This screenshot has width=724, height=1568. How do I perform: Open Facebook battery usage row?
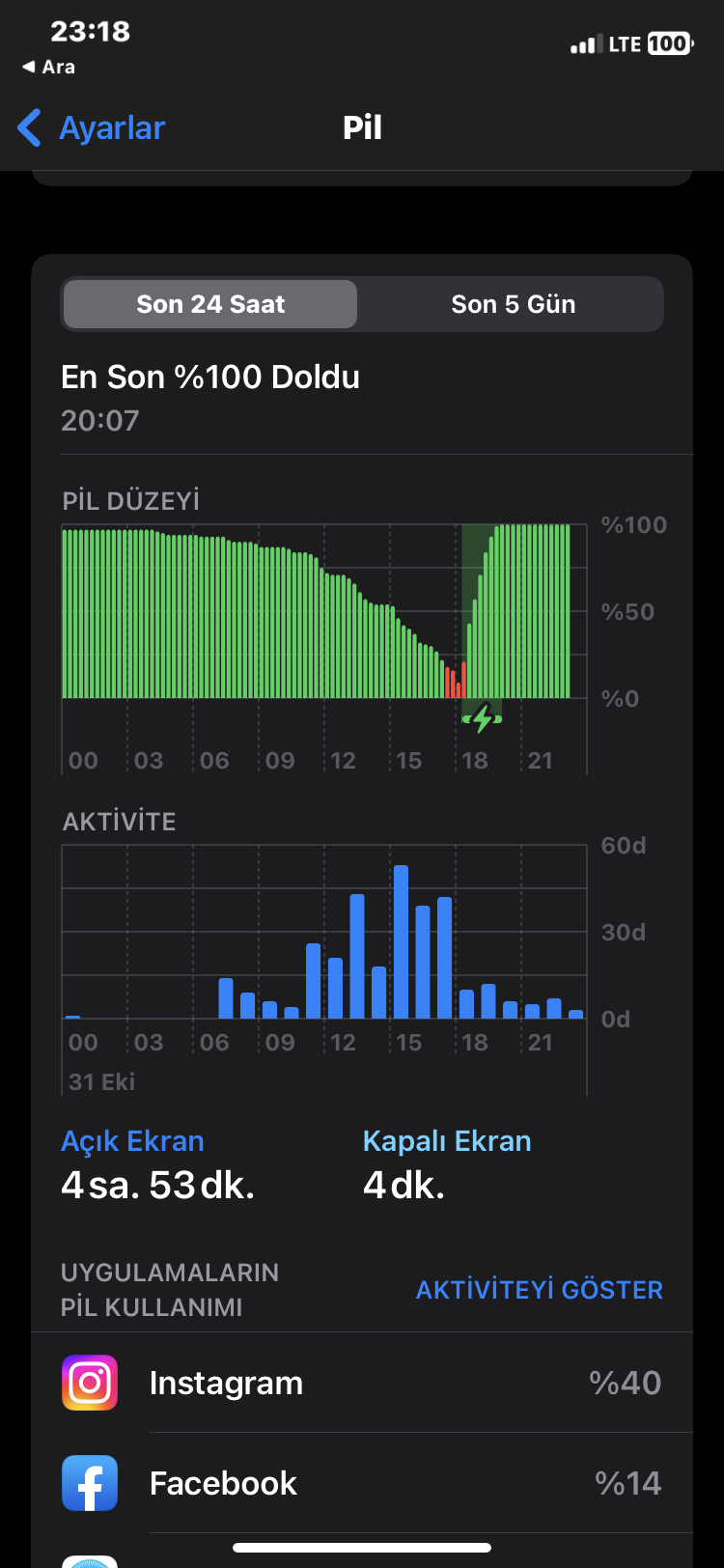[x=362, y=1483]
